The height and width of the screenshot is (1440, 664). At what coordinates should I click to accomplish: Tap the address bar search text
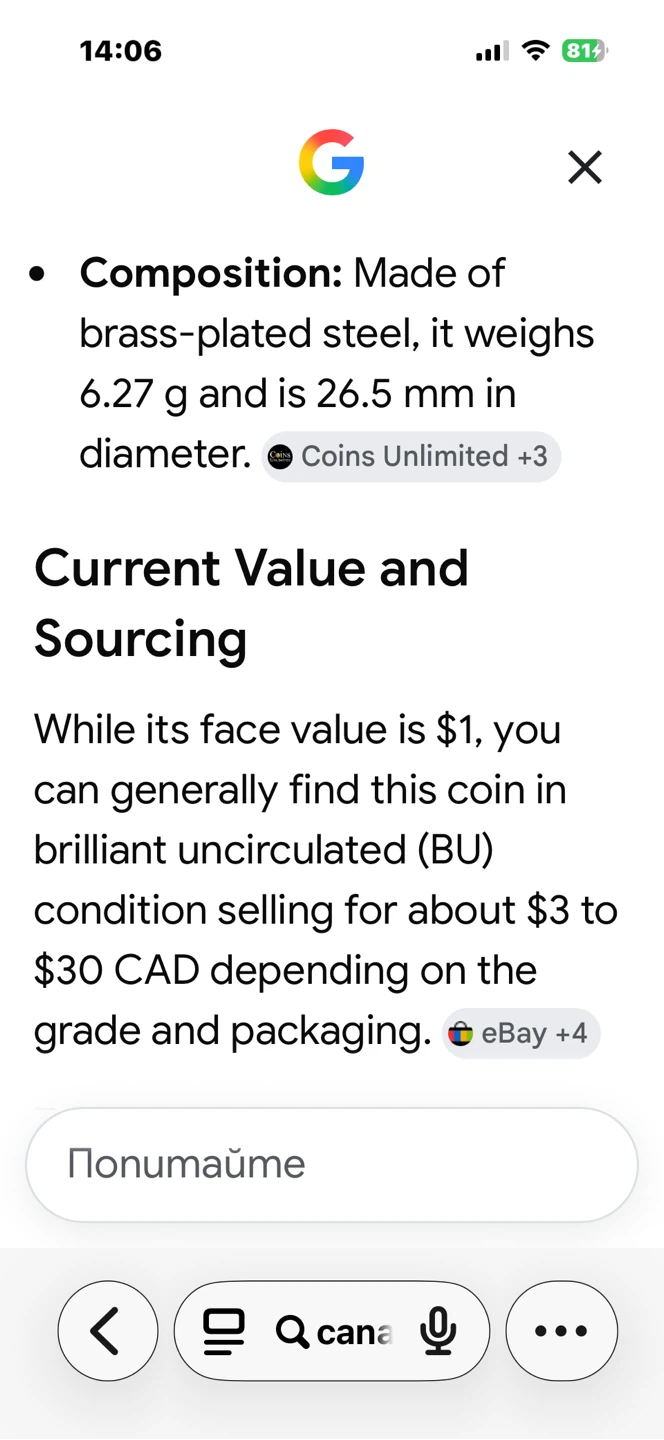click(x=335, y=1332)
